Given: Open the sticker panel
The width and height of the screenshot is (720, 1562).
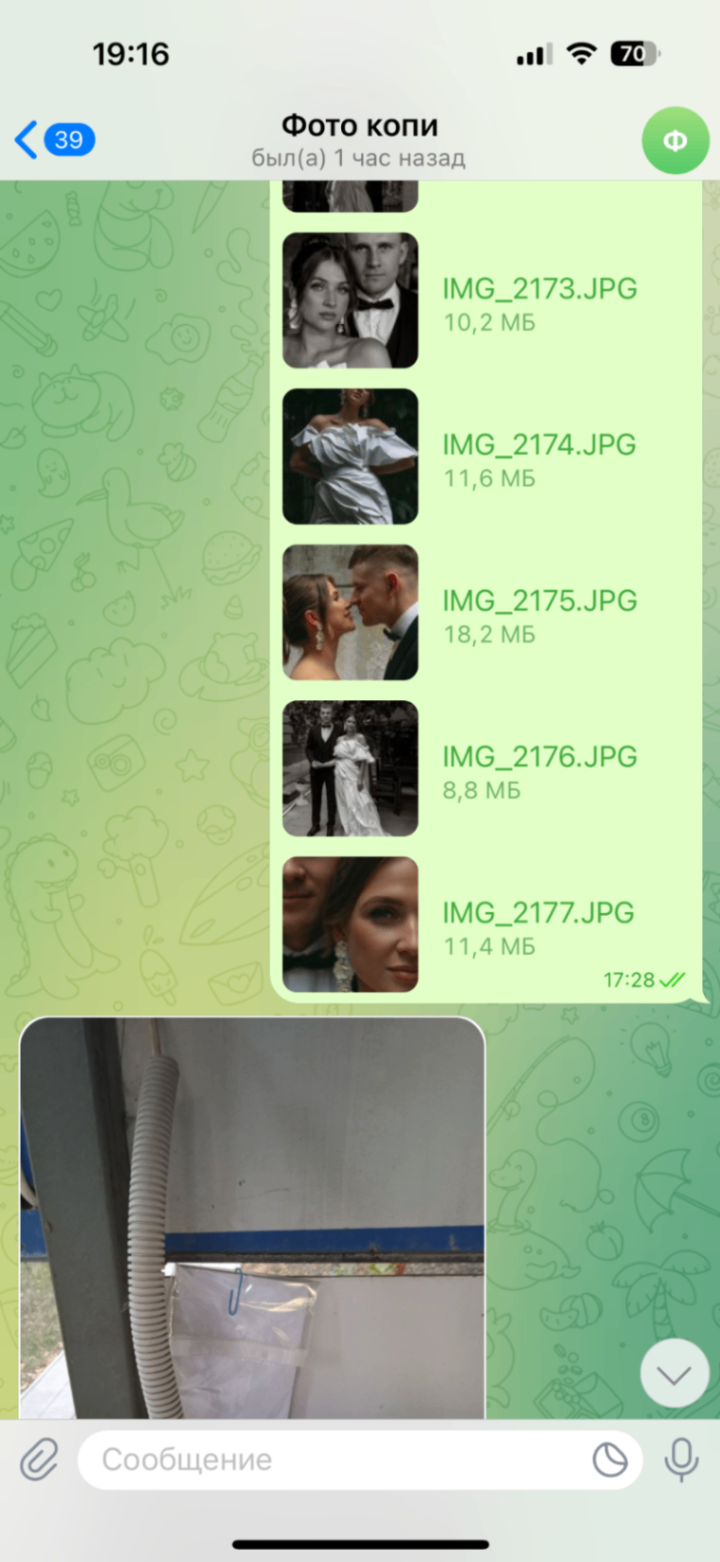Looking at the screenshot, I should (x=610, y=1460).
